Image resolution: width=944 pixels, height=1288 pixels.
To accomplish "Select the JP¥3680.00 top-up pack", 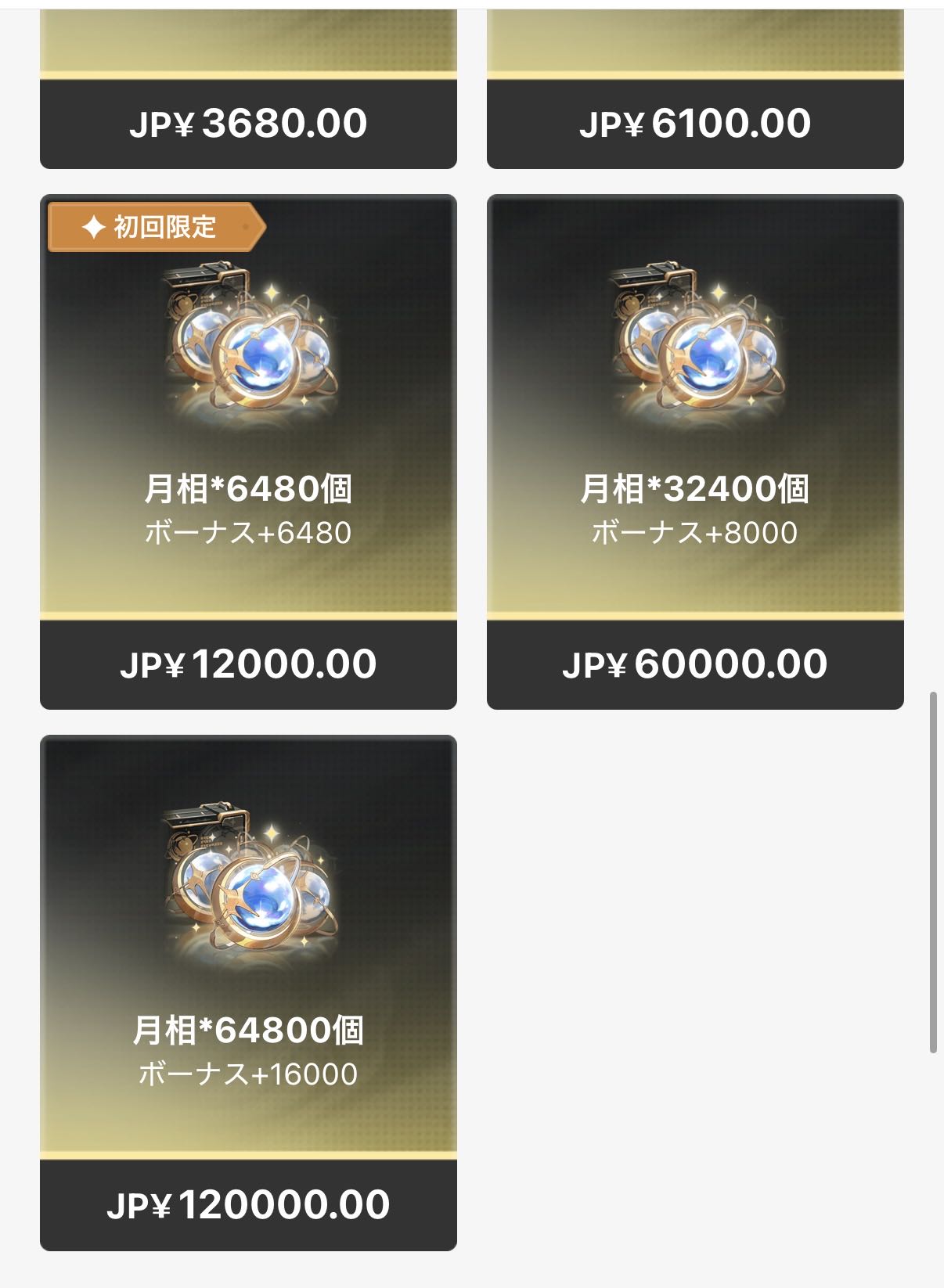I will click(x=248, y=123).
